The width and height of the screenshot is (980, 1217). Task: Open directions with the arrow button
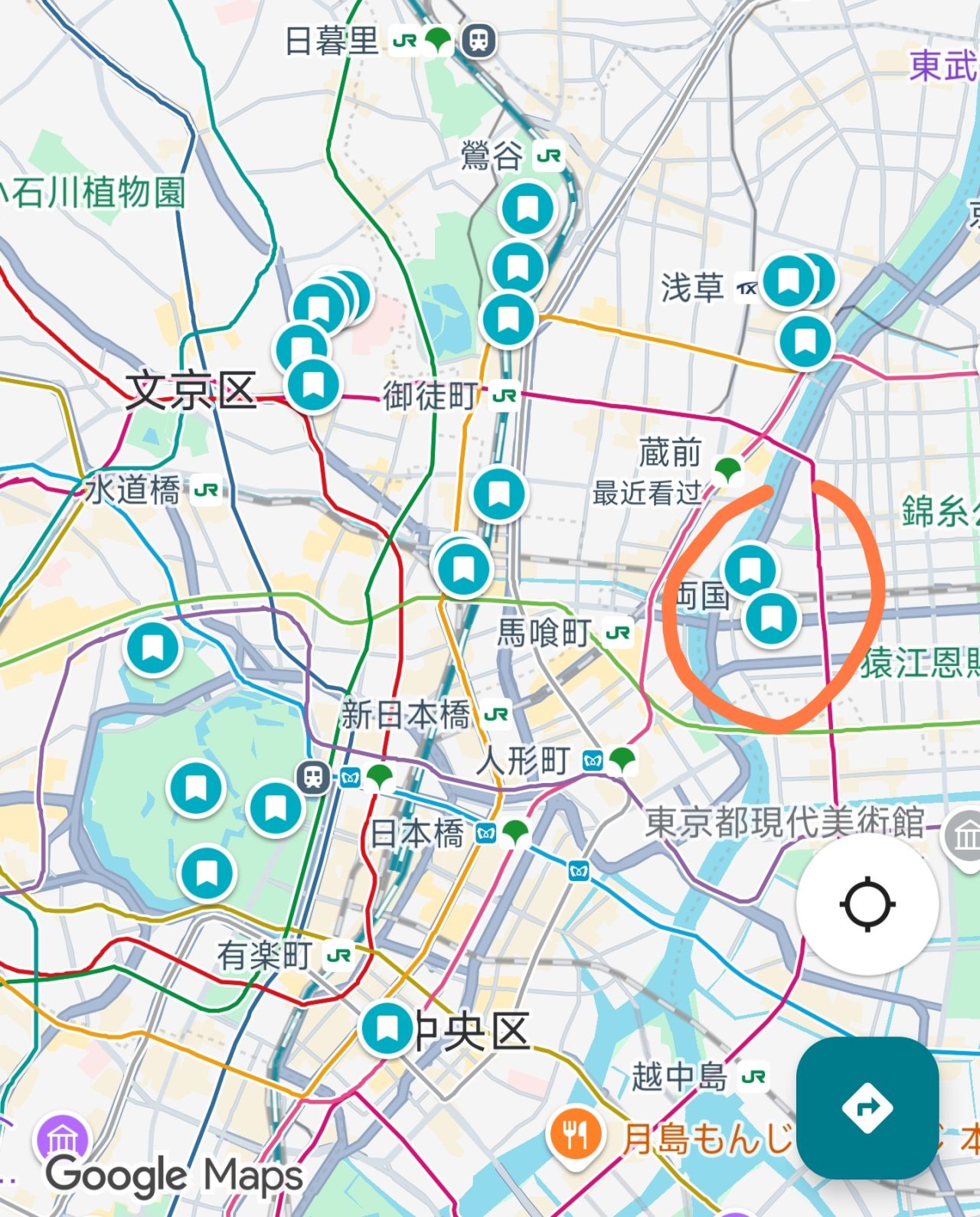pyautogui.click(x=867, y=1107)
